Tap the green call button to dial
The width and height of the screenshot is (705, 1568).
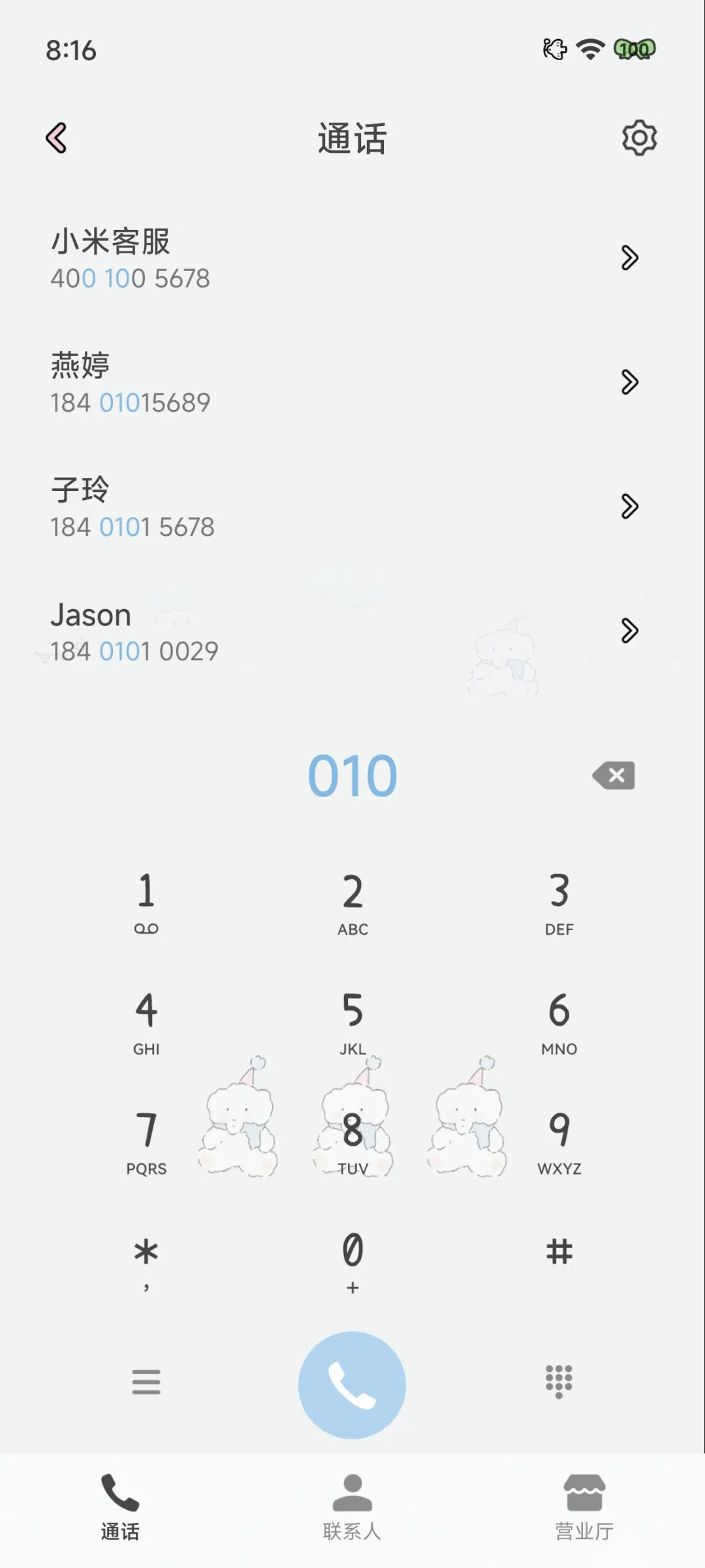click(351, 1384)
